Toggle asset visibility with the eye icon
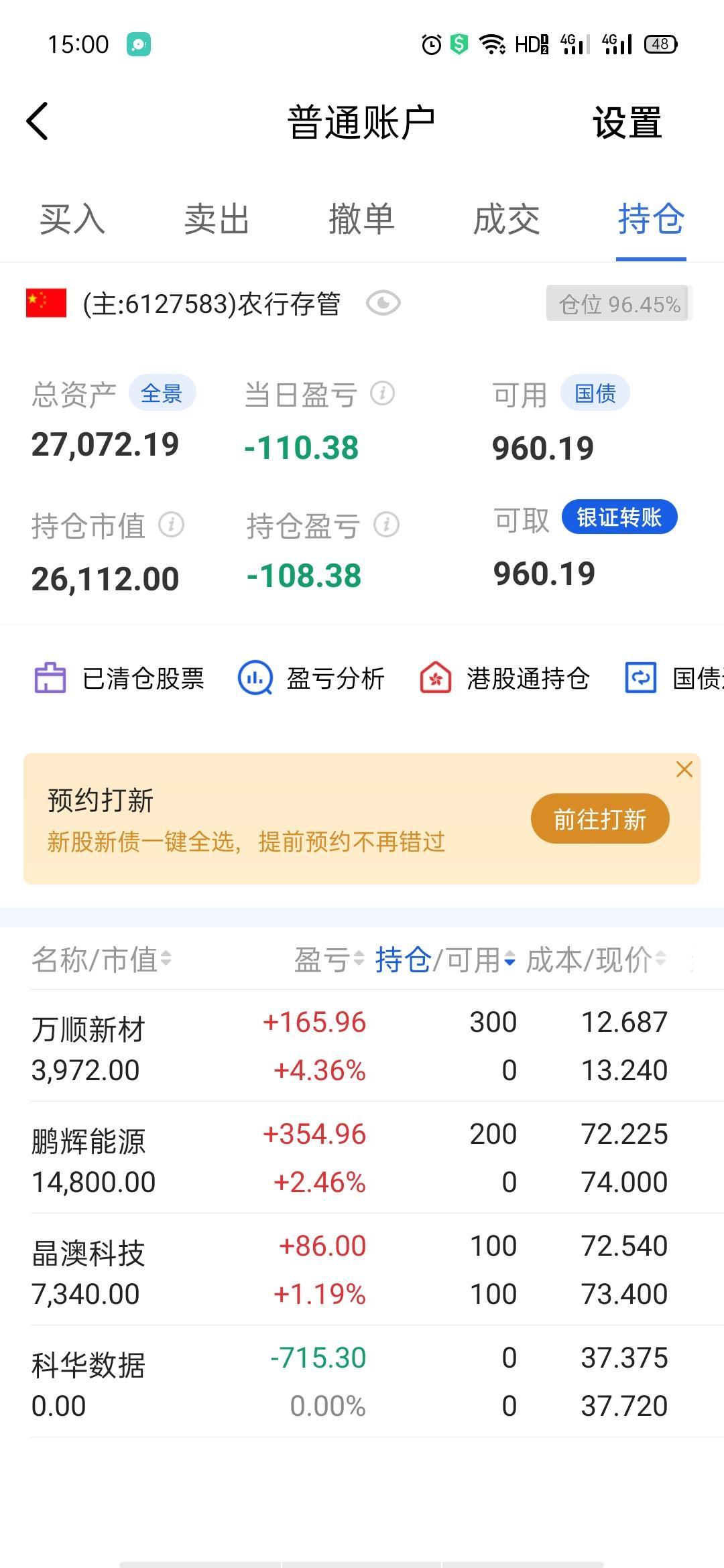724x1568 pixels. 383,304
